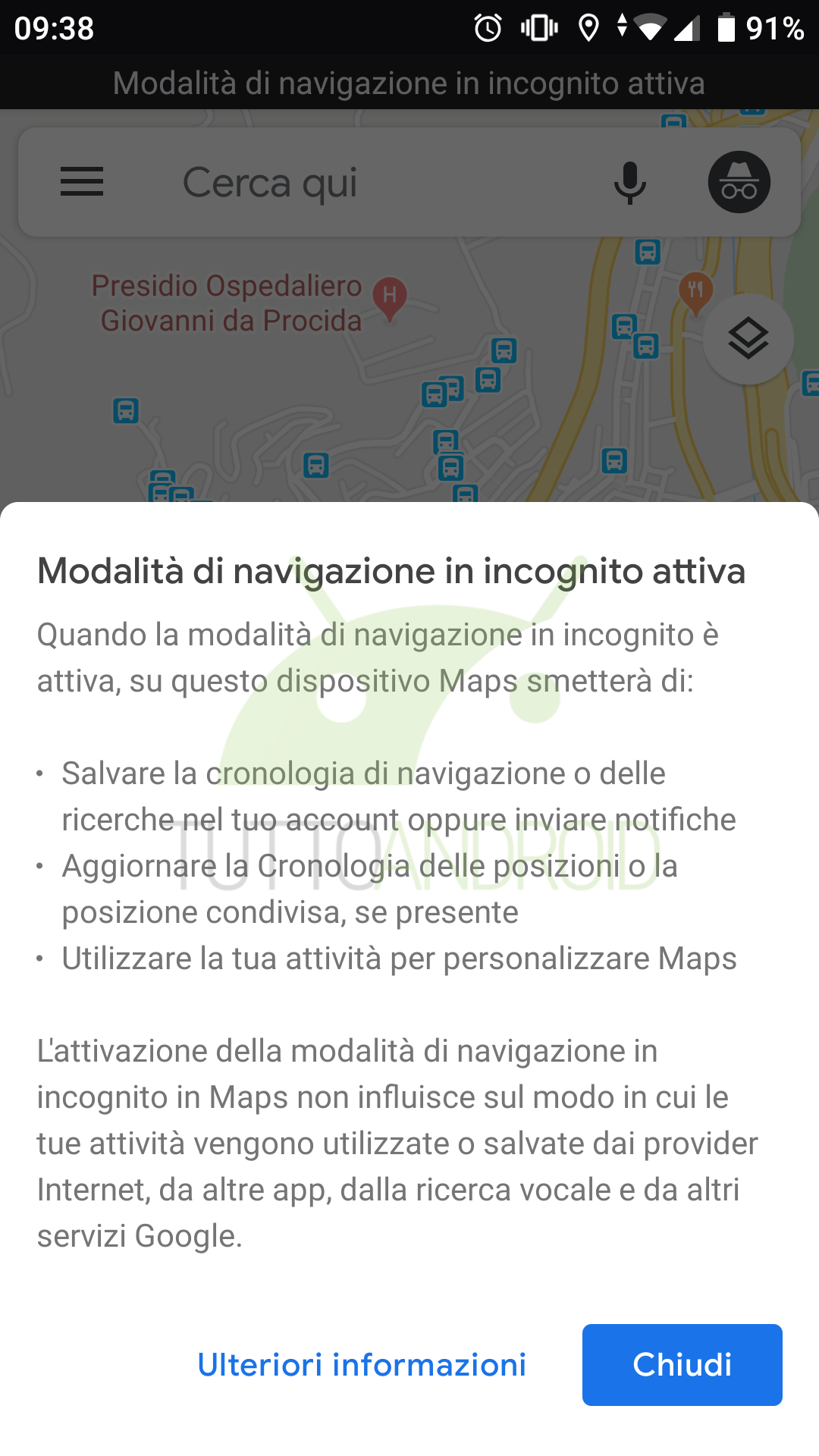Open the map layers button
This screenshot has height=1456, width=819.
click(x=748, y=339)
